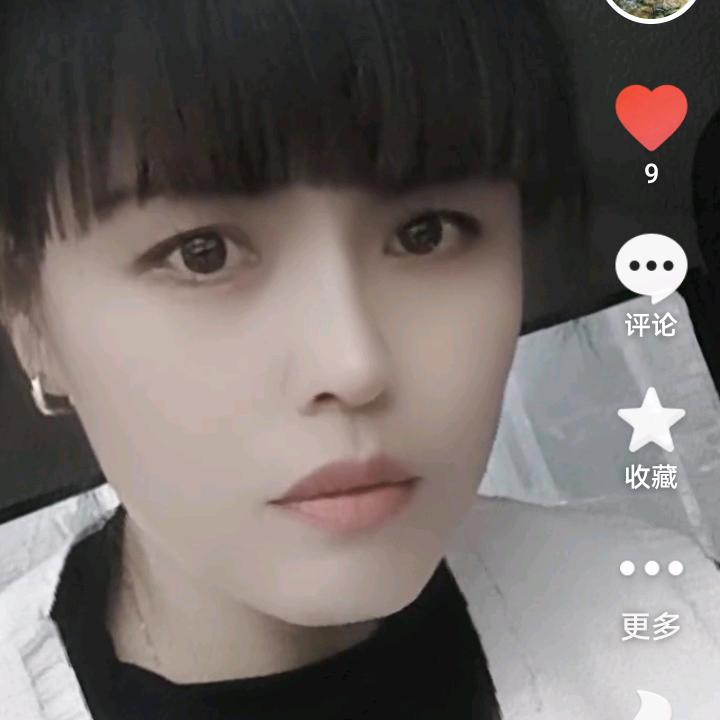Open the 更多 more options menu
Viewport: 720px width, 720px height.
point(651,570)
